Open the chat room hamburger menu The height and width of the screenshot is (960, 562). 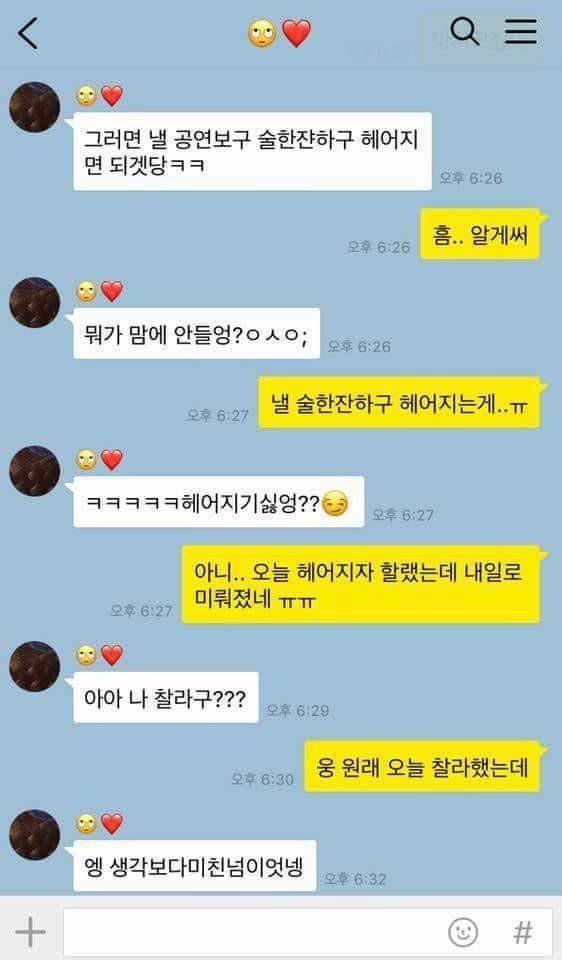click(521, 31)
